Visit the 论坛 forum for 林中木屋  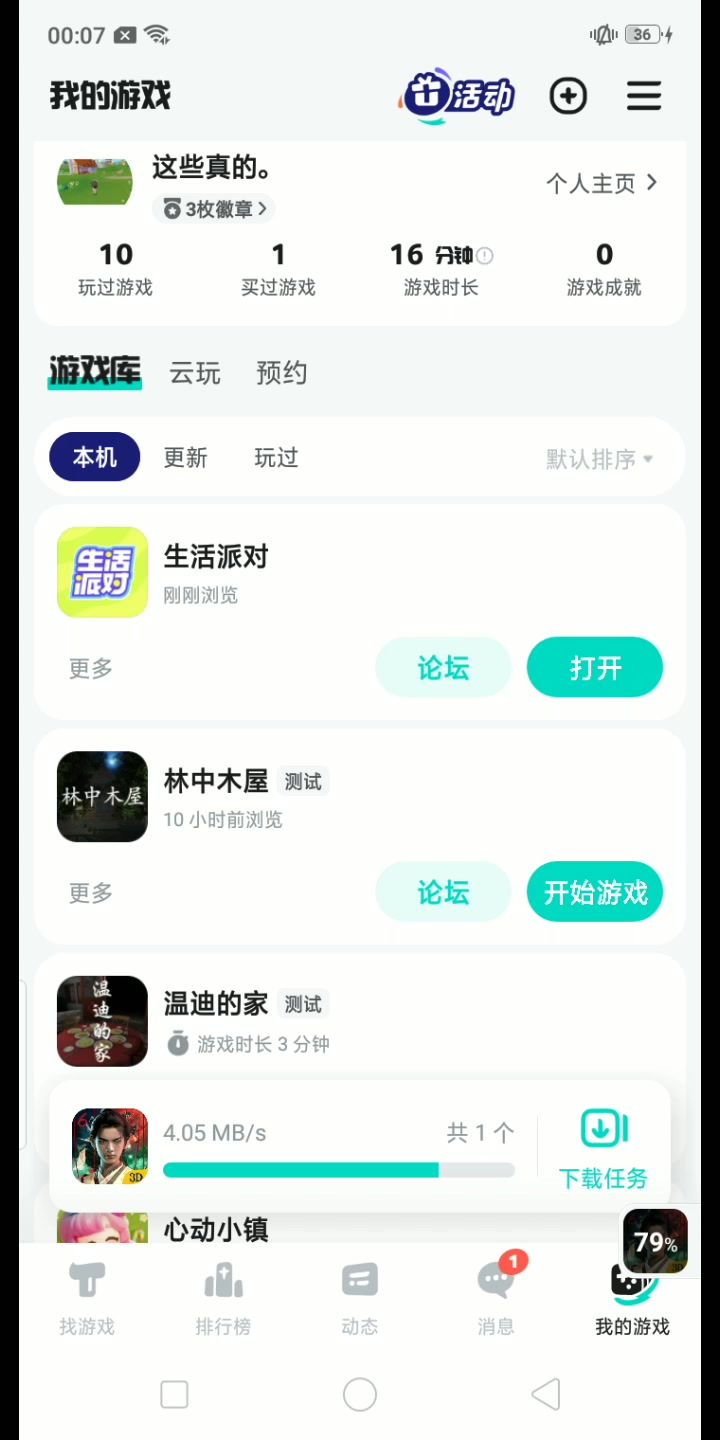pos(443,892)
